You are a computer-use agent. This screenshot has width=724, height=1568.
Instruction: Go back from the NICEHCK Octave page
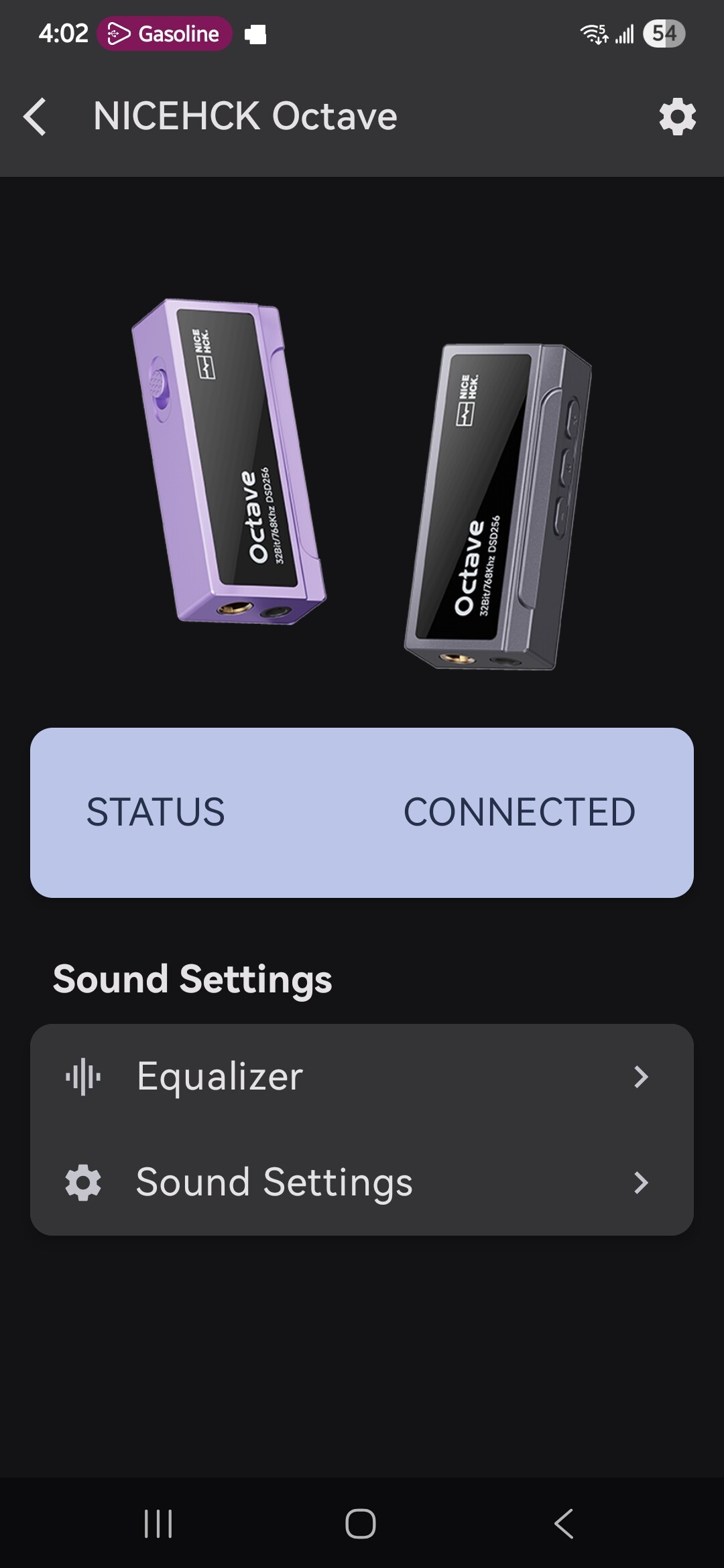(x=36, y=117)
